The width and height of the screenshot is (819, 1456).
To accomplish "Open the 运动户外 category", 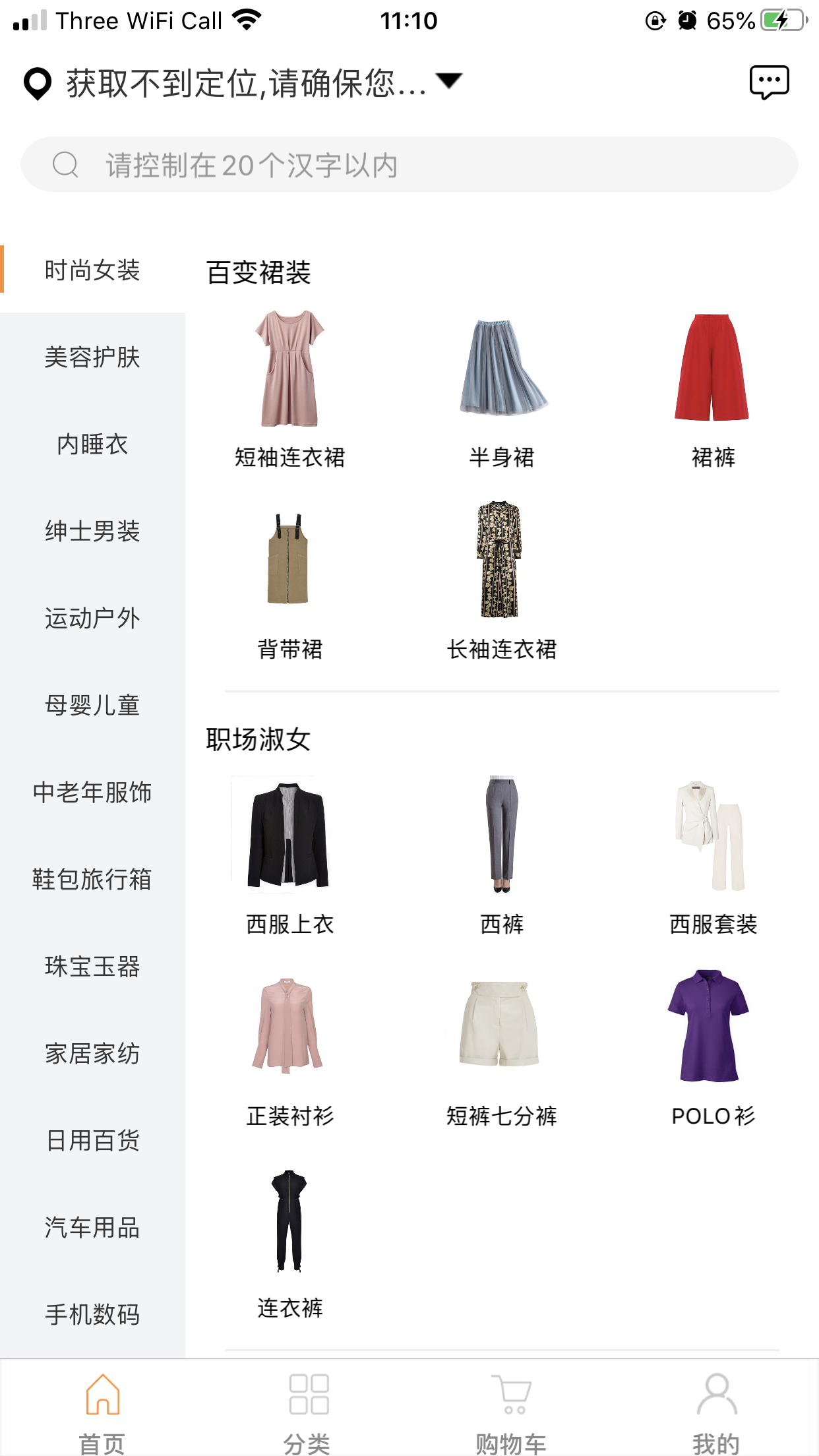I will tap(92, 619).
